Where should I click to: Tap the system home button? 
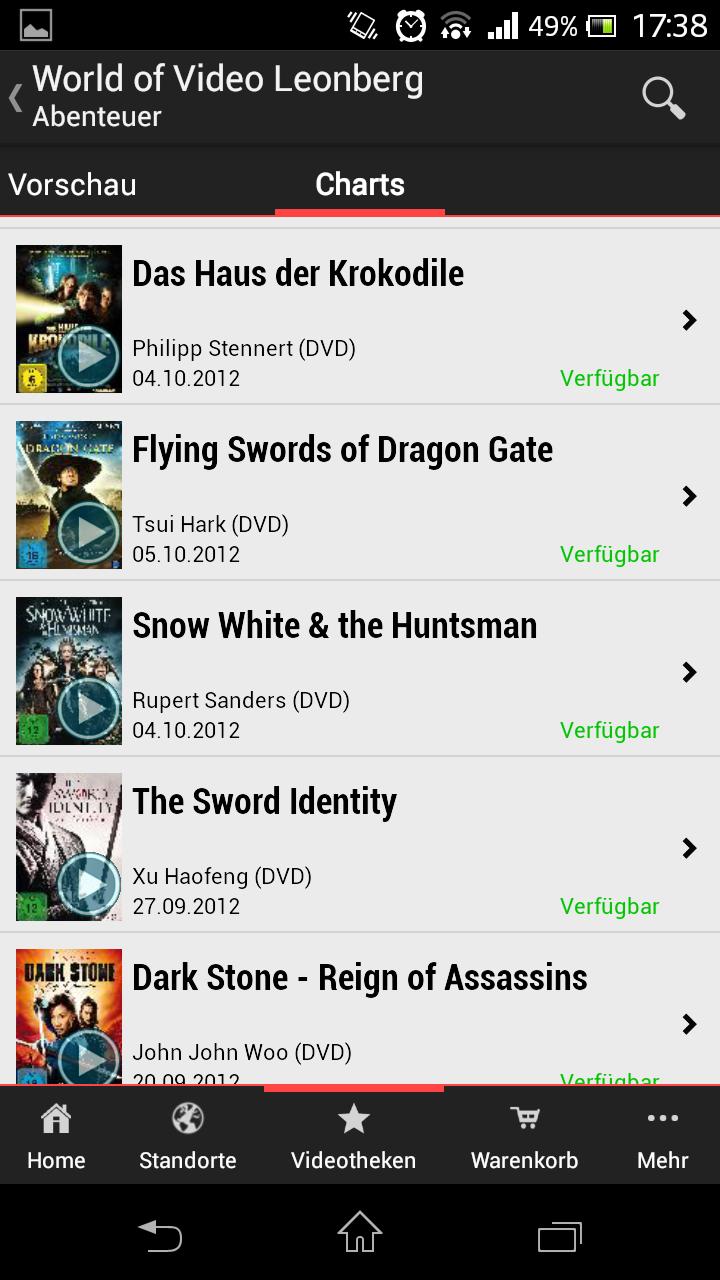click(360, 1234)
